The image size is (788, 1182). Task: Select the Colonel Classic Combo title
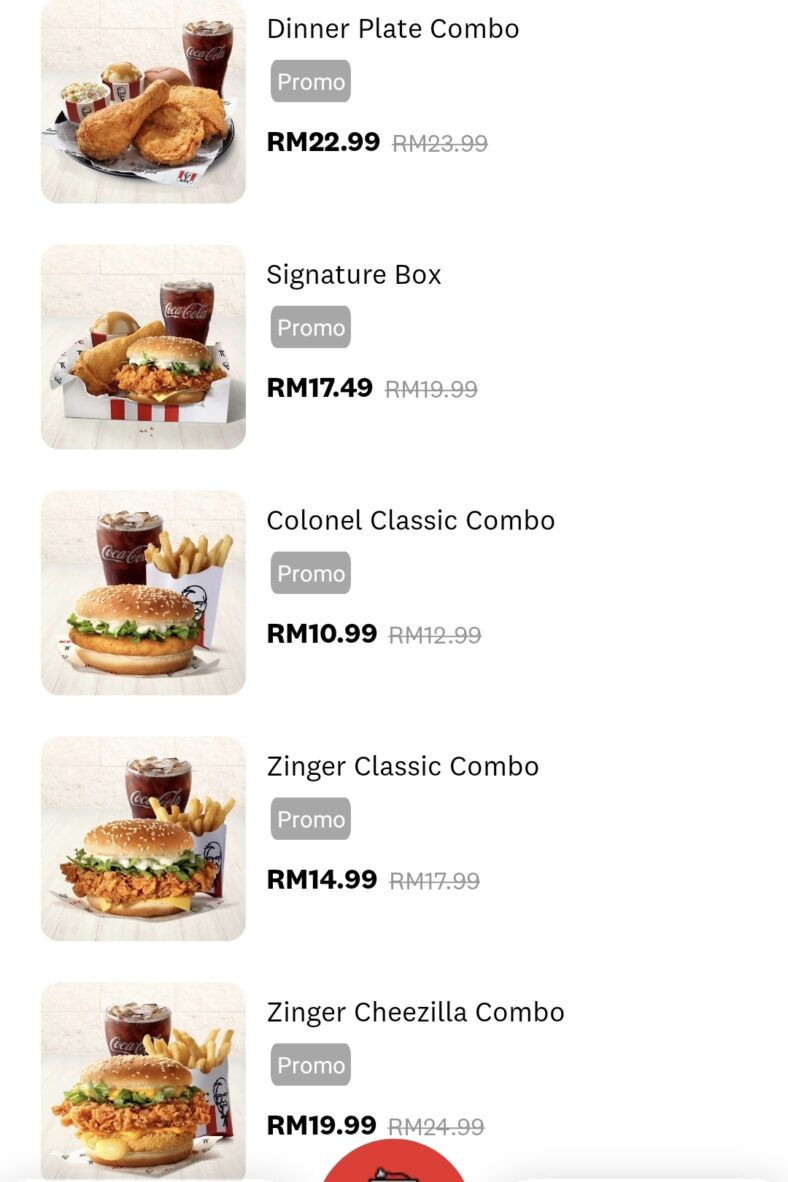point(411,521)
